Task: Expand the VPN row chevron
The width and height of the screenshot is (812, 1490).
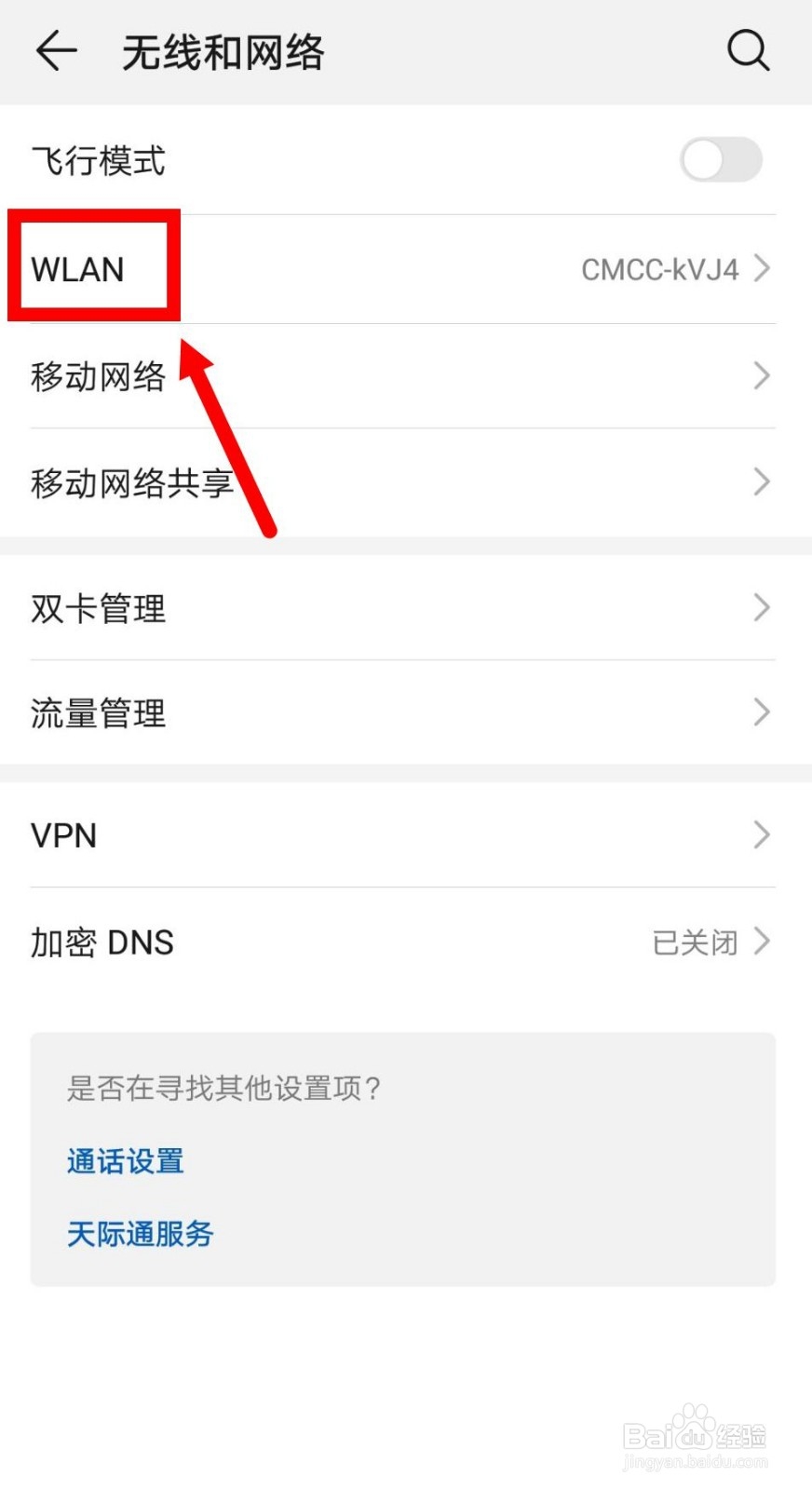Action: pyautogui.click(x=763, y=834)
